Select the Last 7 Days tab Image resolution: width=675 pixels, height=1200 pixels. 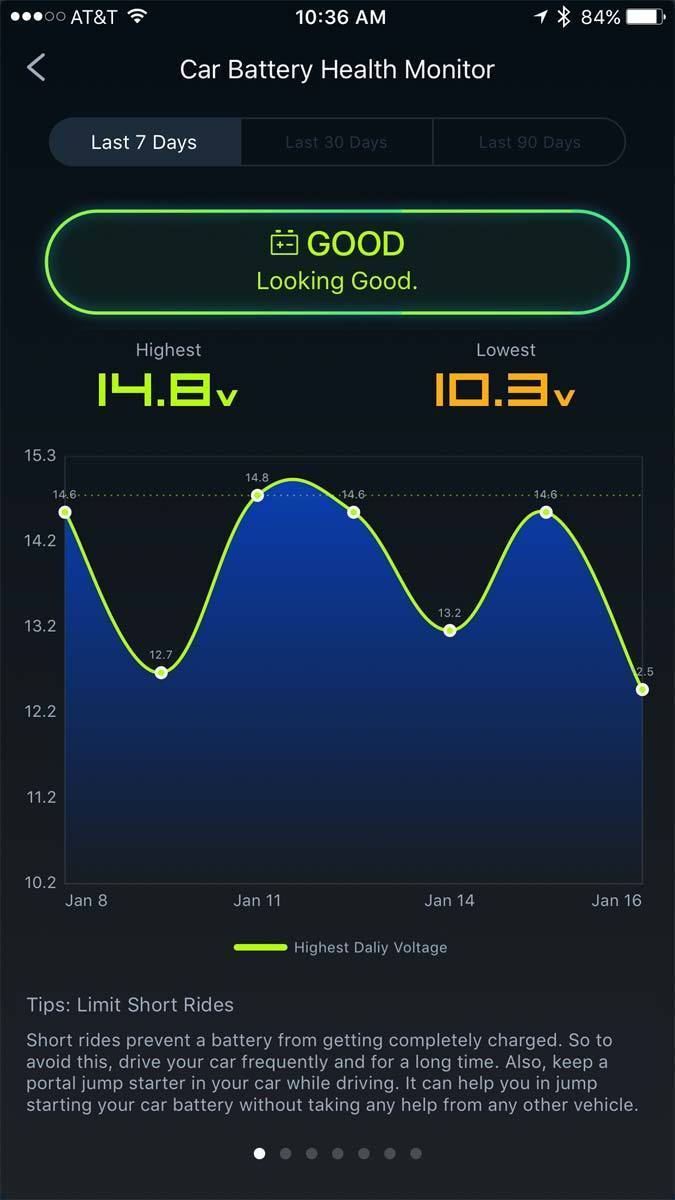click(x=144, y=142)
